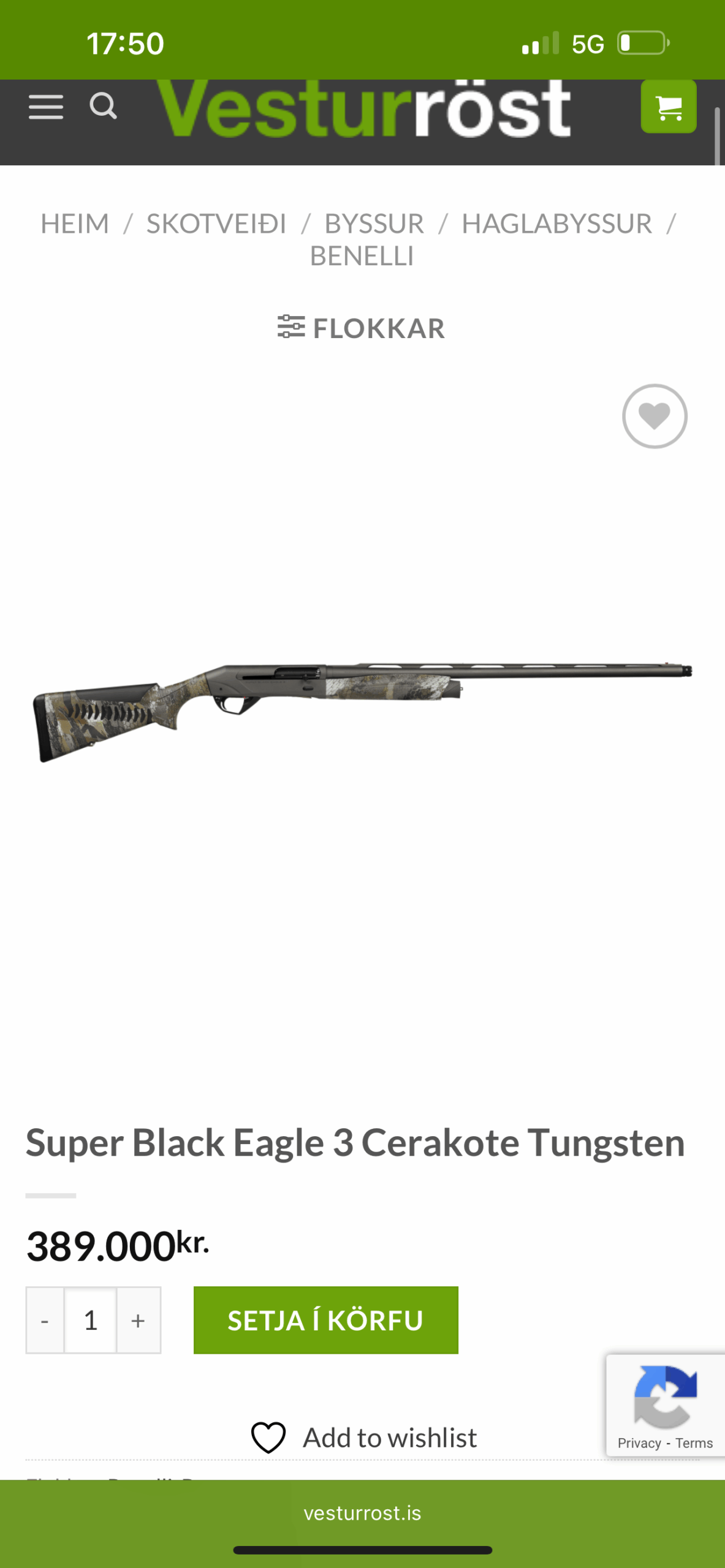Decrease quantity with the minus button
Image resolution: width=725 pixels, height=1568 pixels.
[x=45, y=1321]
